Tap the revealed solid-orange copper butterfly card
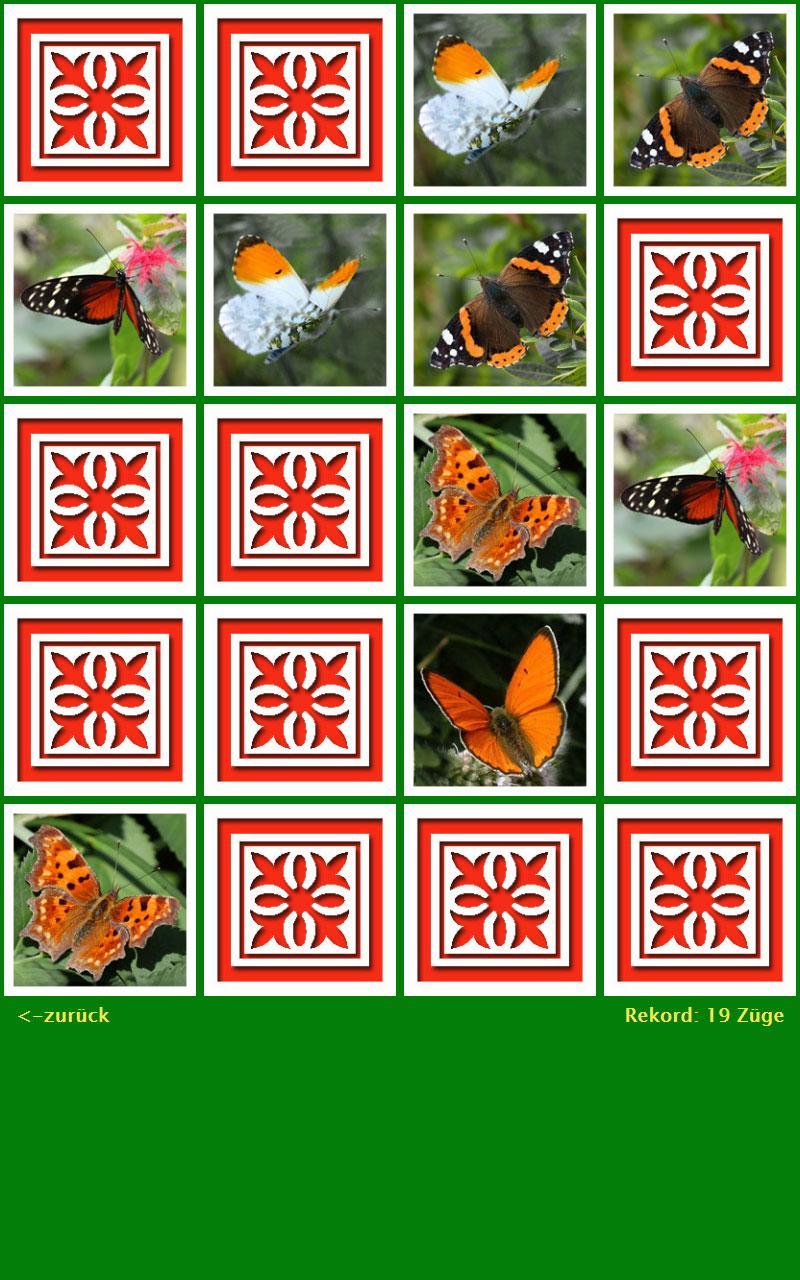Image resolution: width=800 pixels, height=1280 pixels. coord(499,700)
